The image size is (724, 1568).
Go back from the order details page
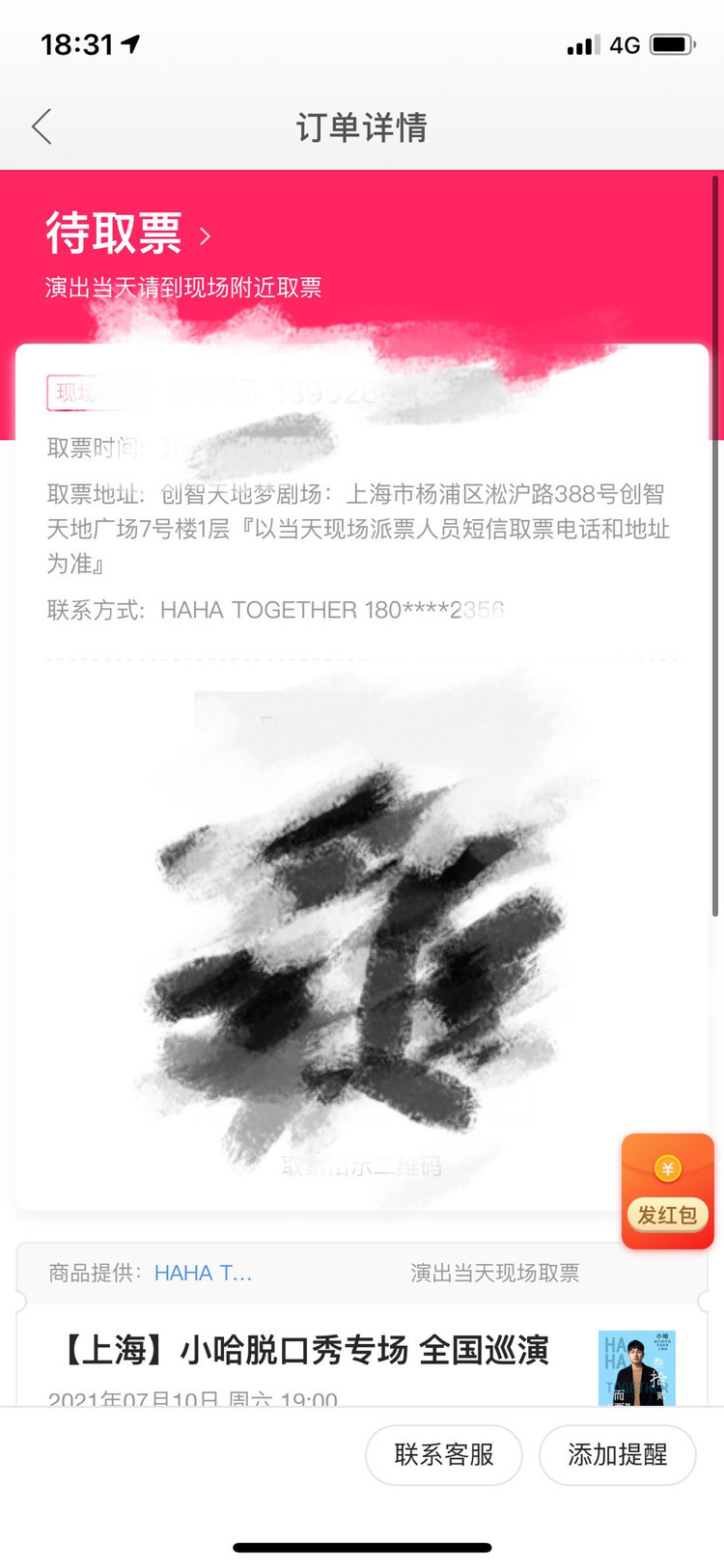click(x=42, y=126)
